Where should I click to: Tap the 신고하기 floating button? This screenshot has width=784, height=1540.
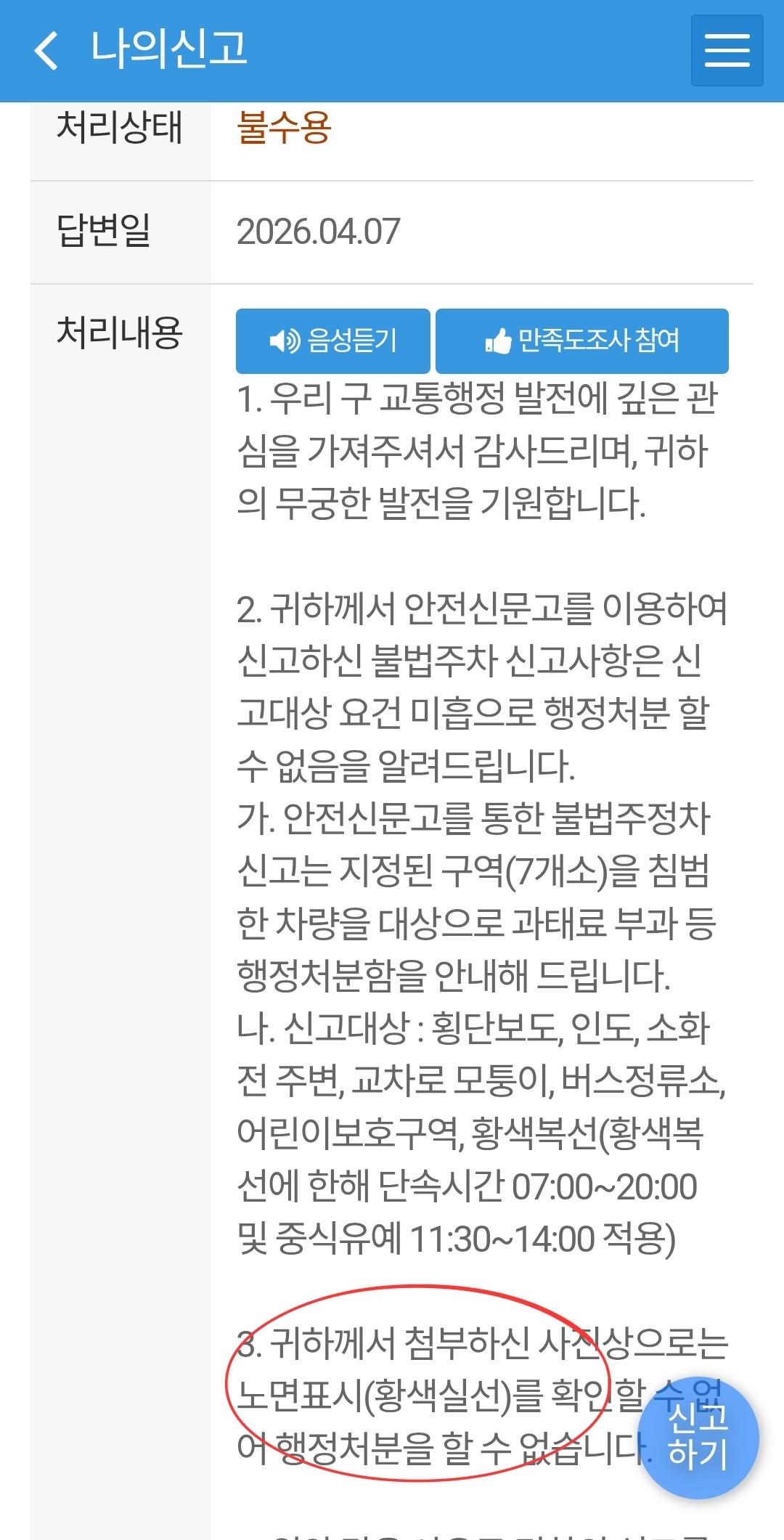(x=698, y=1436)
